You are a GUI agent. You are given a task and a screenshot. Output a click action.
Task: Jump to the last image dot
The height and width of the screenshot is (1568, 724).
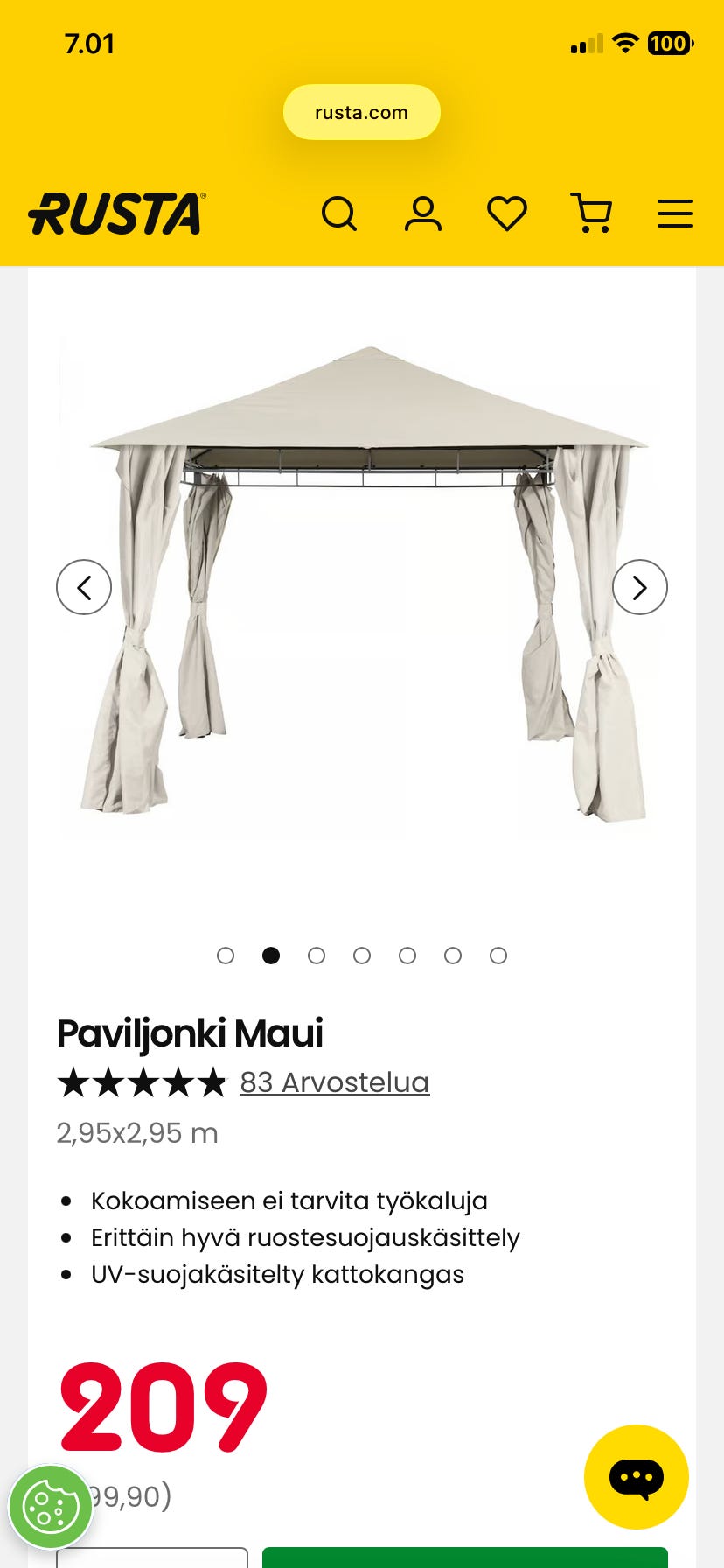[x=498, y=955]
